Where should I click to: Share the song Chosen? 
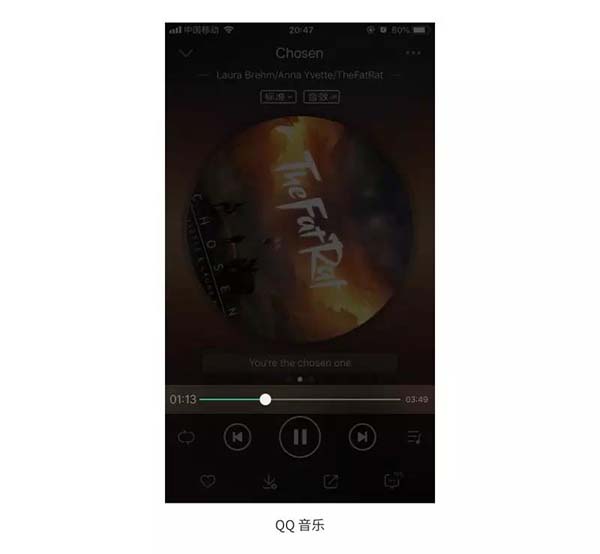(331, 481)
